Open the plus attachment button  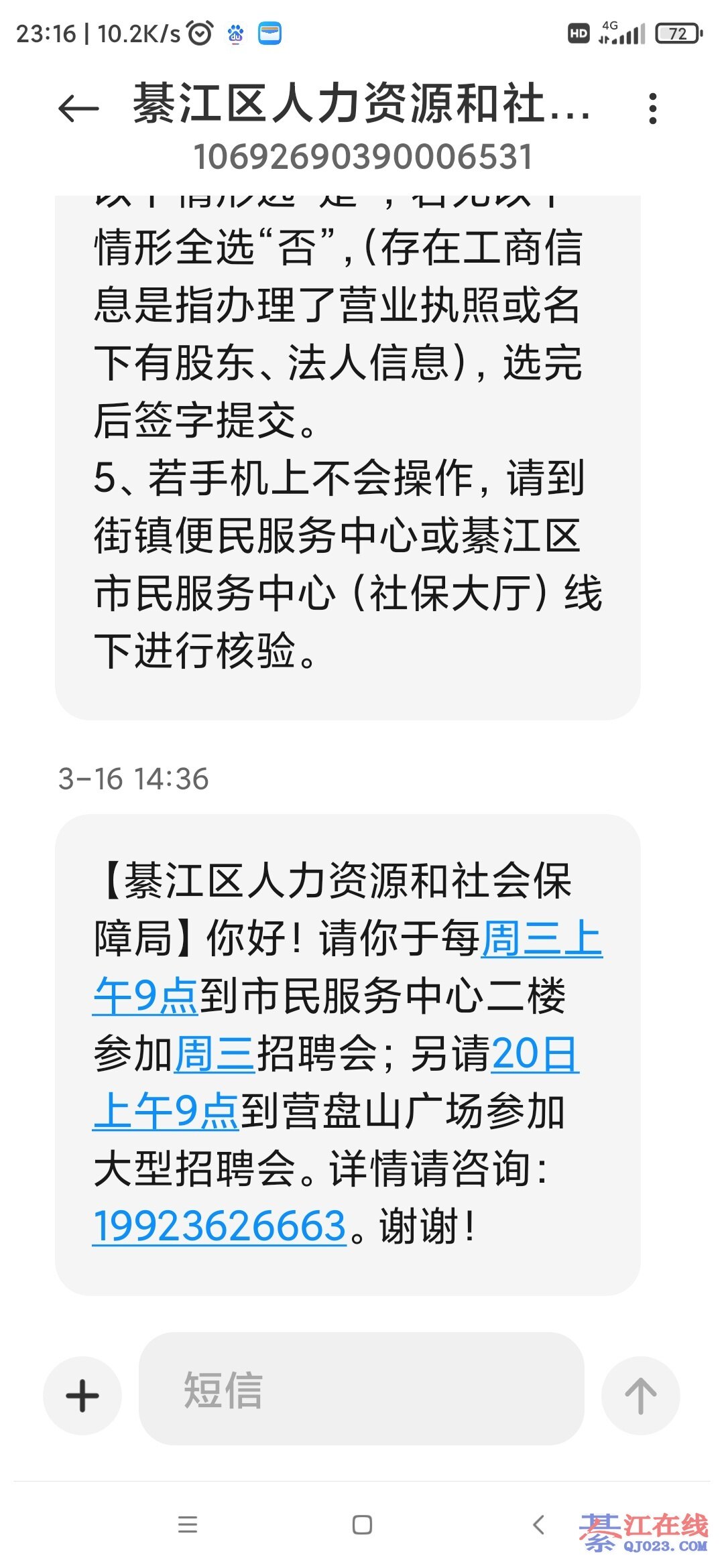point(82,1396)
